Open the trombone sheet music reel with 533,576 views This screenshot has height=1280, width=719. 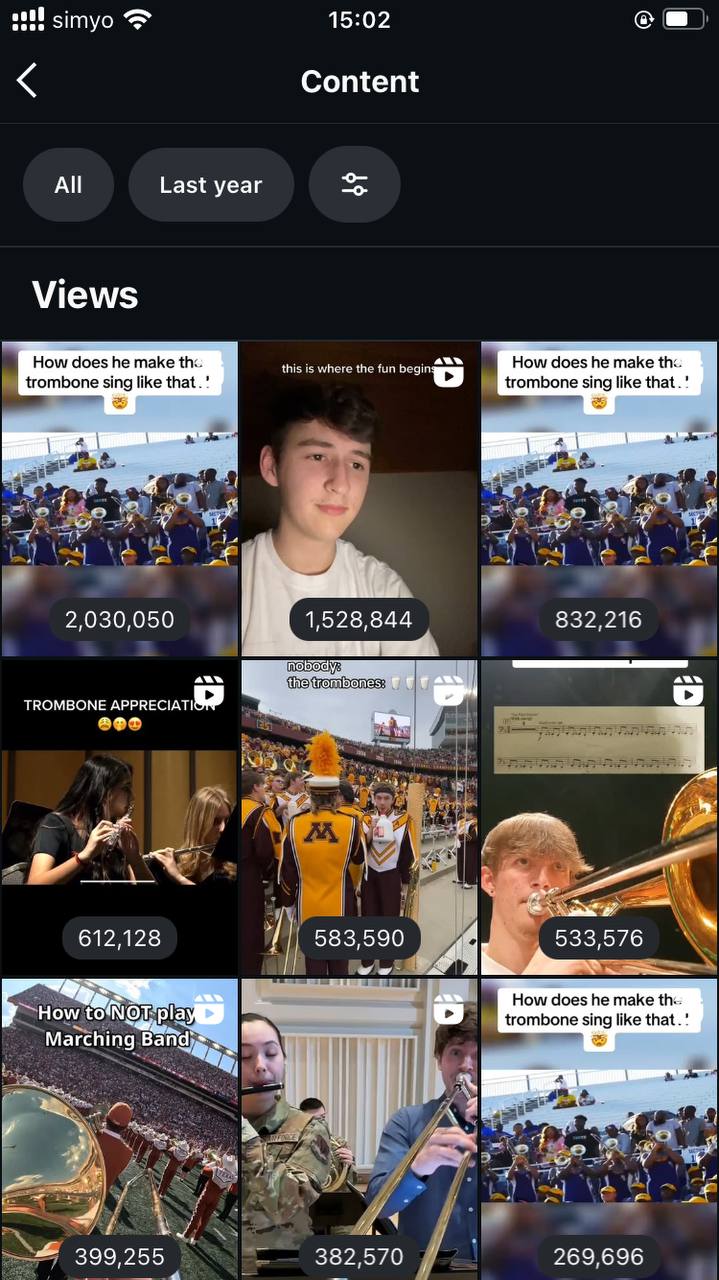[599, 817]
